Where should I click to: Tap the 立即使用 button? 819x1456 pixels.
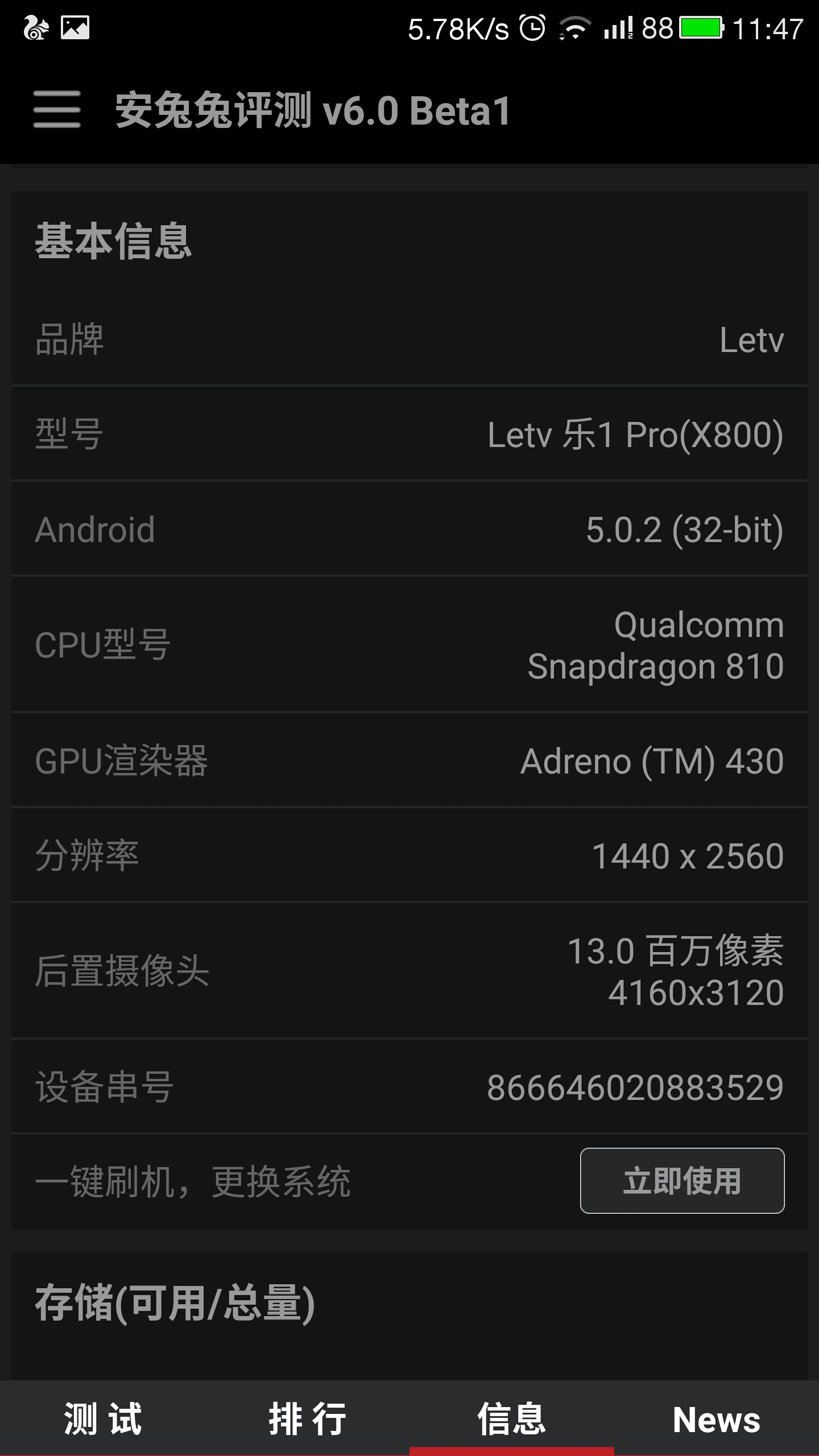pyautogui.click(x=682, y=1181)
